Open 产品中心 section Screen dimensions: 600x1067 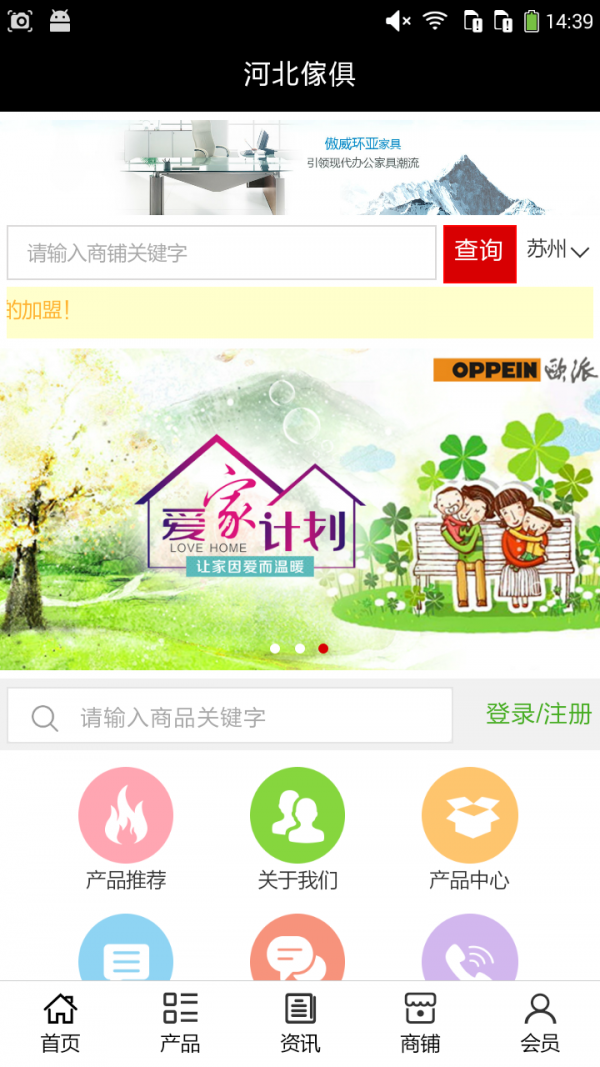(469, 829)
